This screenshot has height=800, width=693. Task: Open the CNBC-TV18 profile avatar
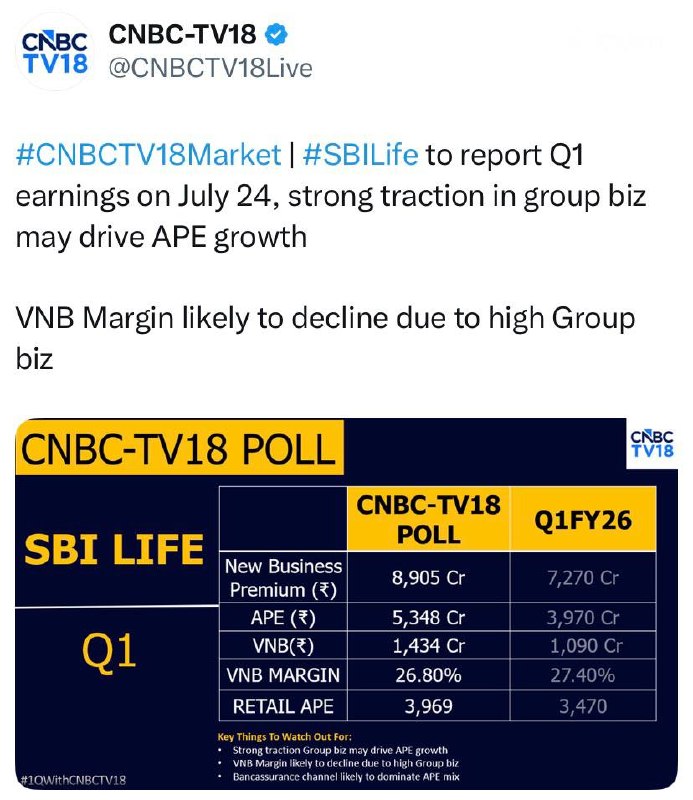tap(55, 52)
